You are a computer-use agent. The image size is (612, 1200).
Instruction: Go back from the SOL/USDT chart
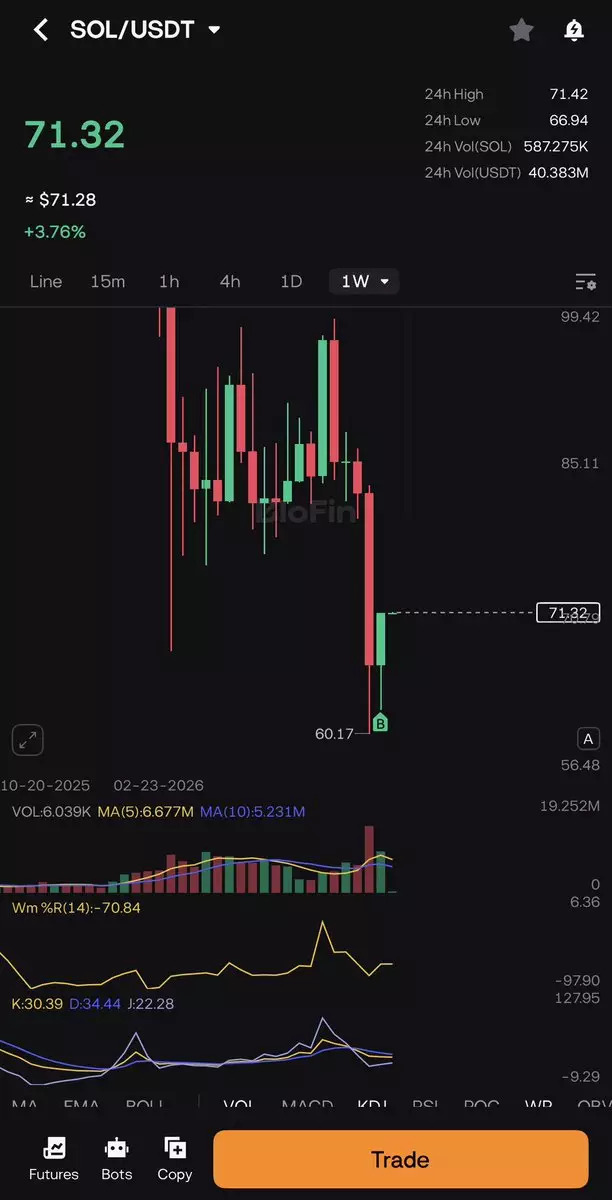40,30
